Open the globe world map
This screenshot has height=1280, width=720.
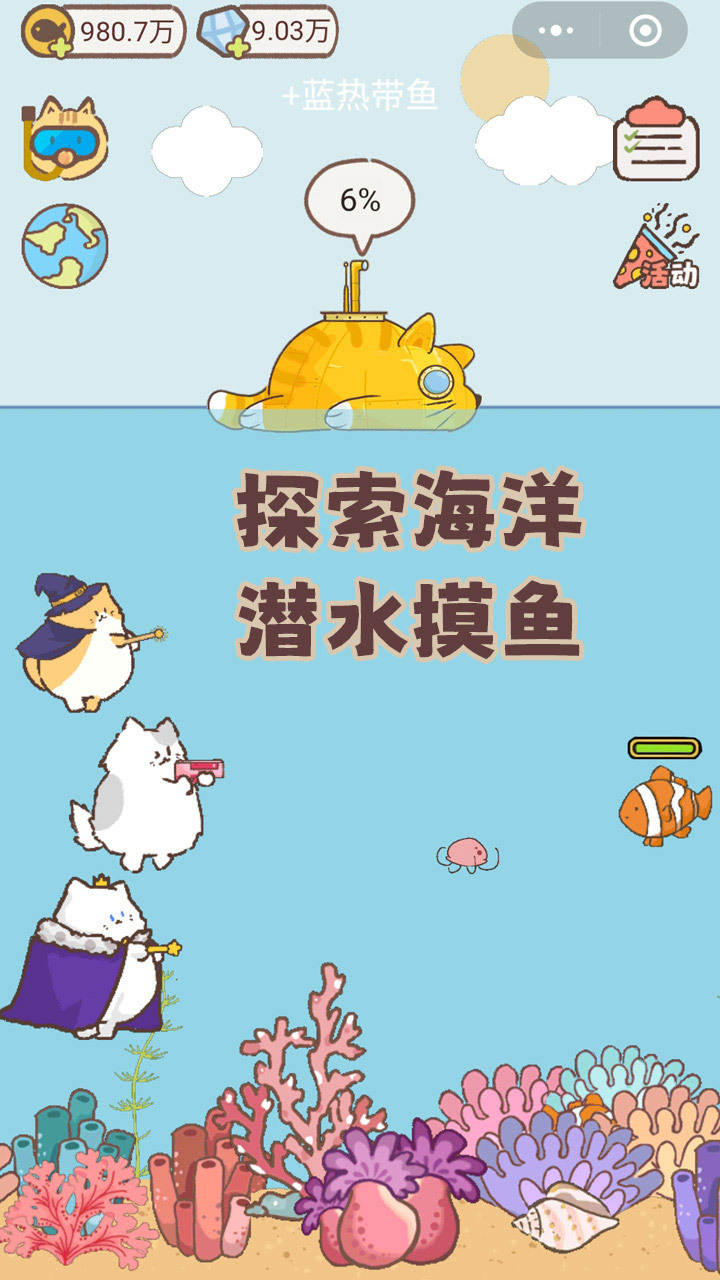click(x=65, y=245)
